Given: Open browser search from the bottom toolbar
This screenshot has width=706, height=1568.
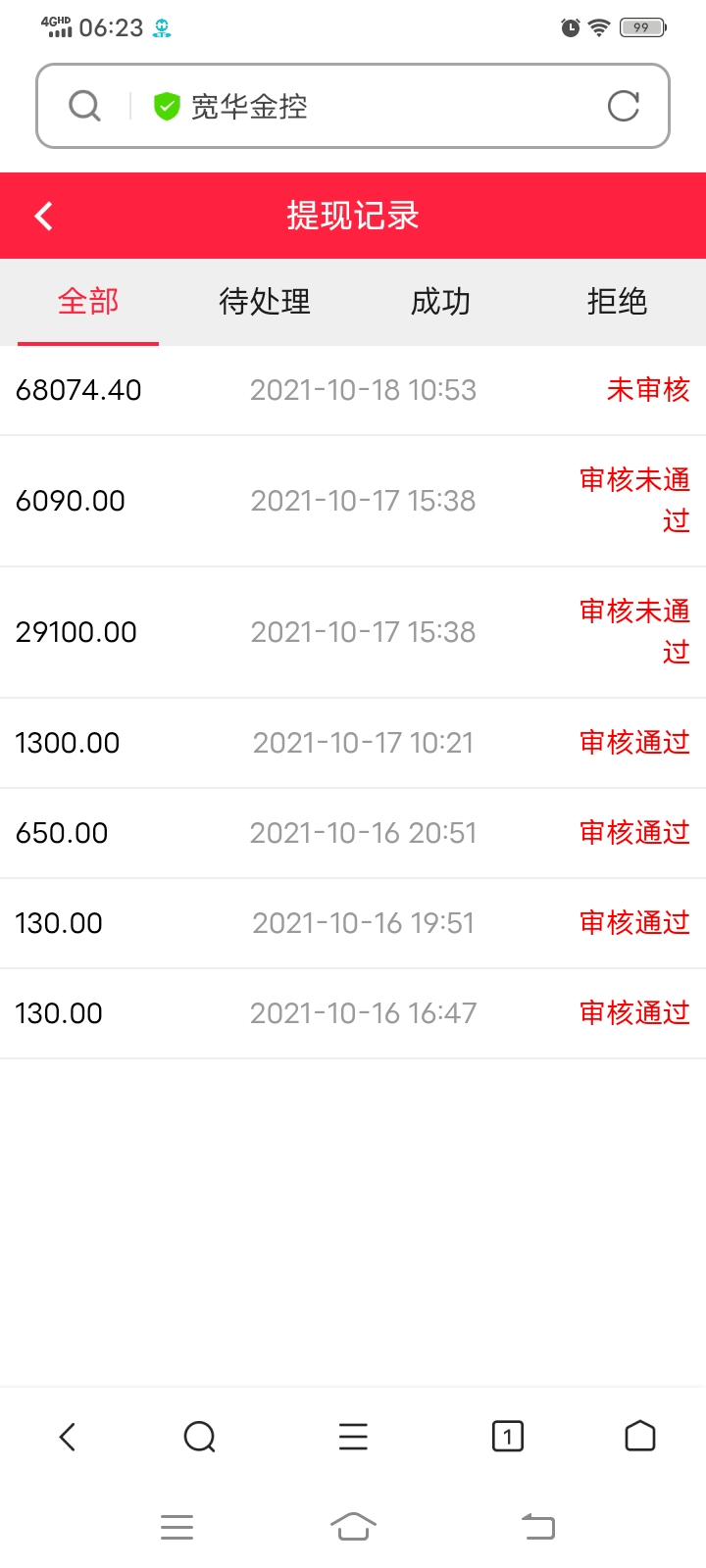Looking at the screenshot, I should pyautogui.click(x=199, y=1437).
